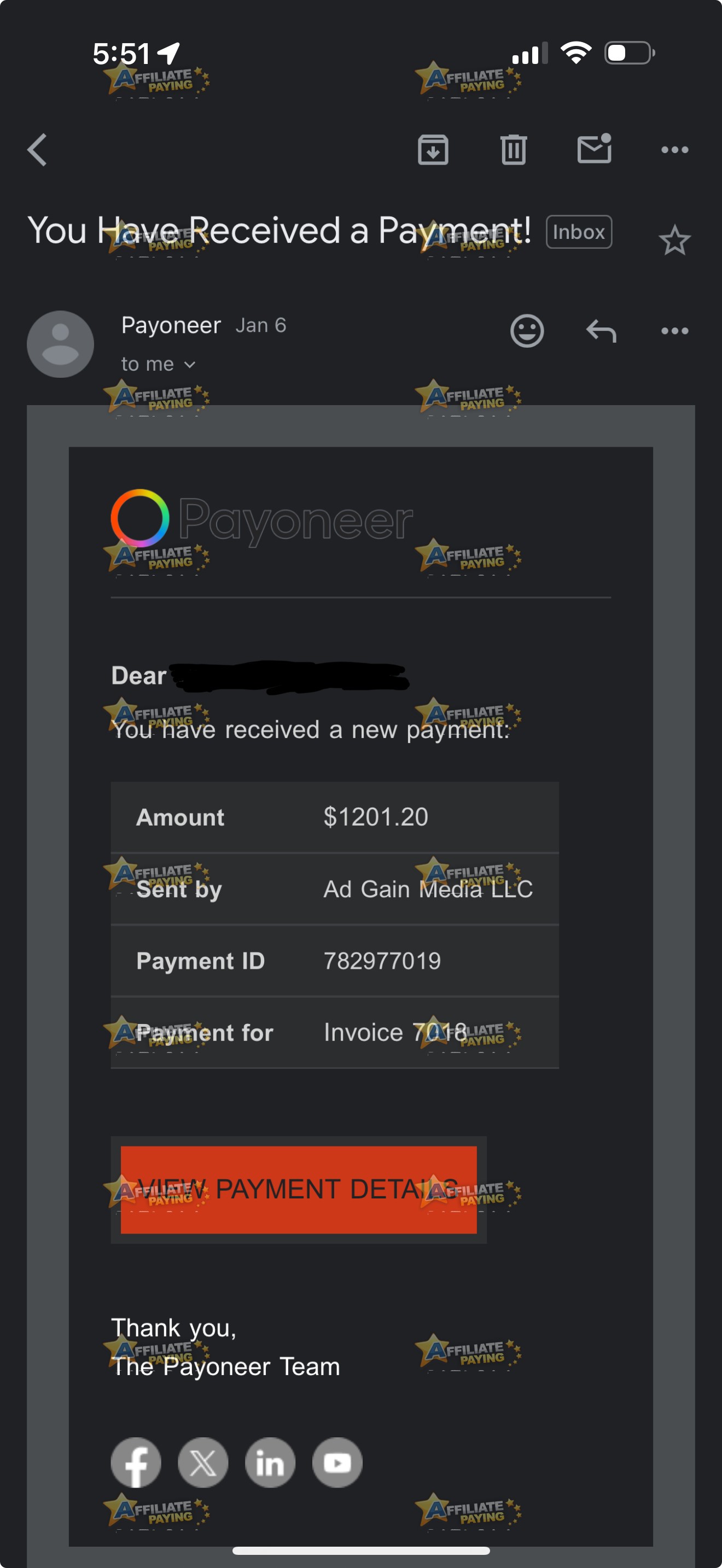Tap the View Payment Details button
Image resolution: width=722 pixels, height=1568 pixels.
point(298,1189)
